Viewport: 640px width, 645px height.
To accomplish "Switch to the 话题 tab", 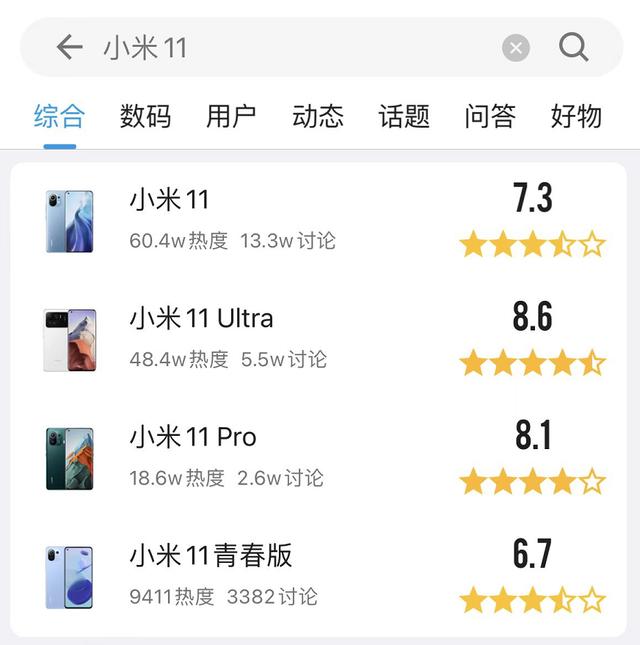I will 404,116.
